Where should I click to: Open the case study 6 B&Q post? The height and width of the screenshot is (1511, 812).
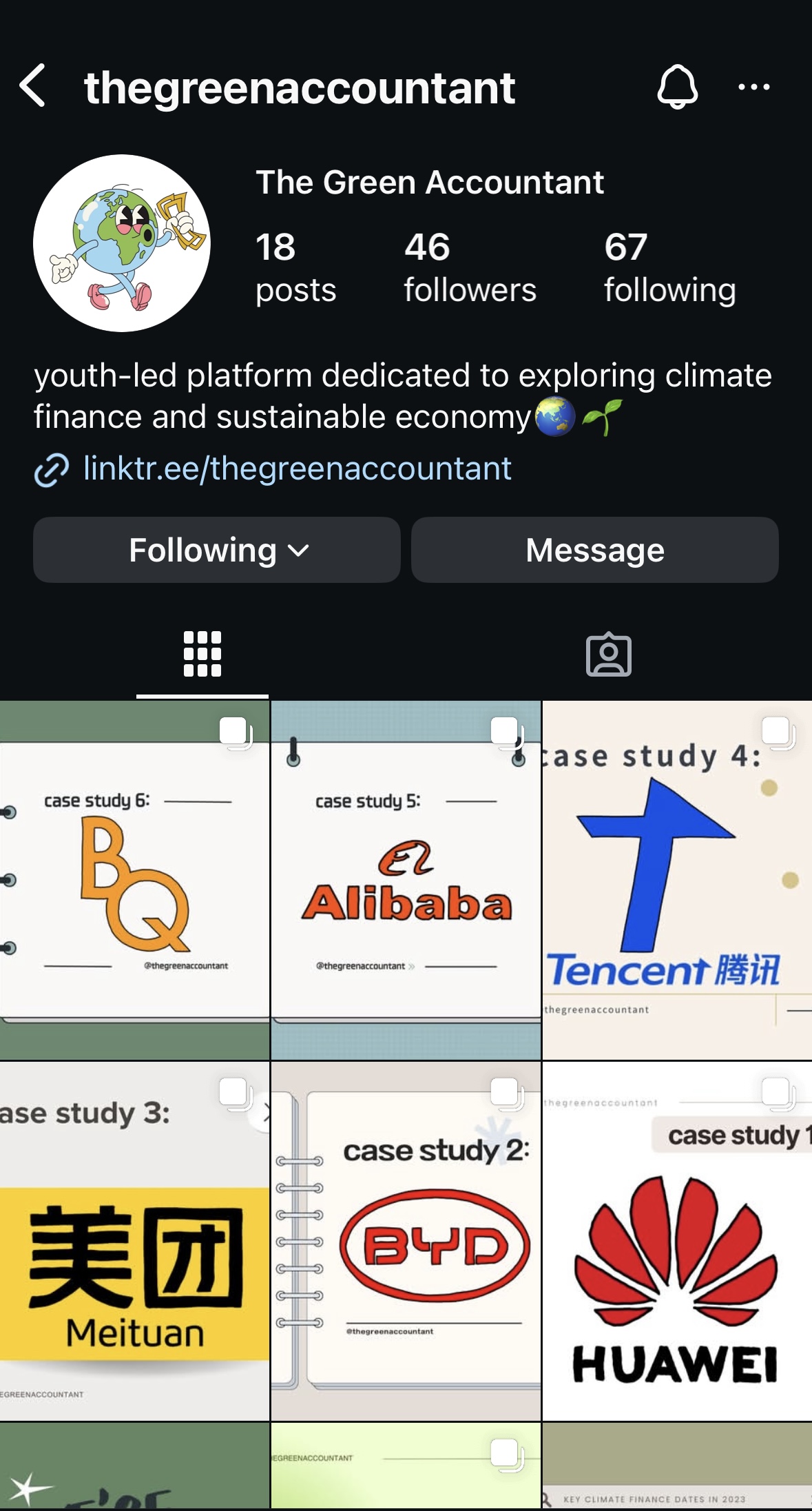134,880
